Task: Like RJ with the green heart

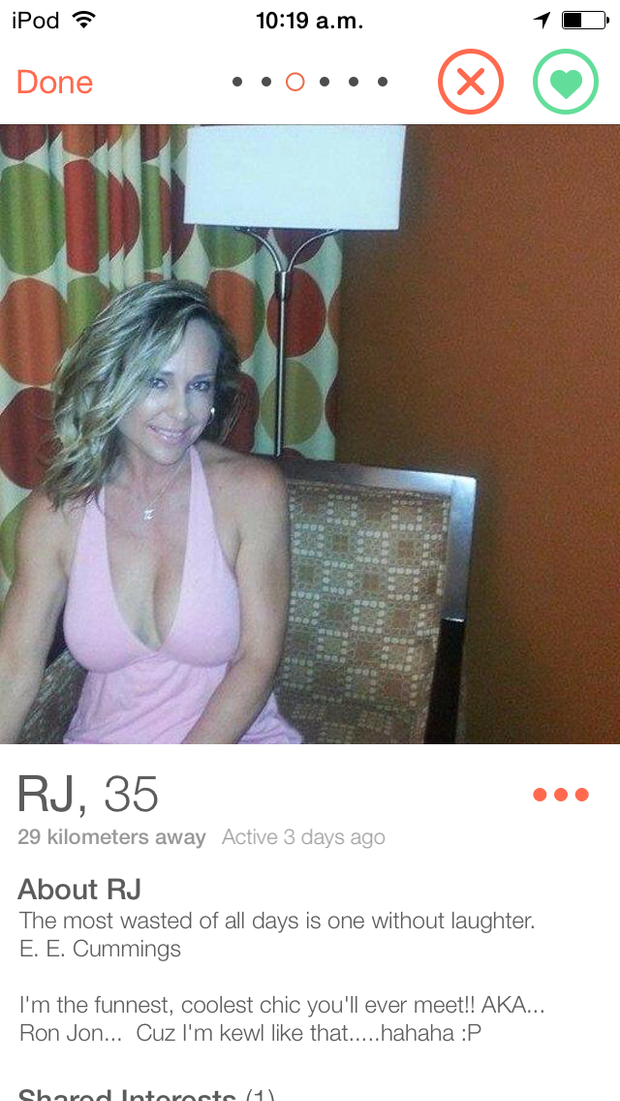Action: pyautogui.click(x=565, y=83)
